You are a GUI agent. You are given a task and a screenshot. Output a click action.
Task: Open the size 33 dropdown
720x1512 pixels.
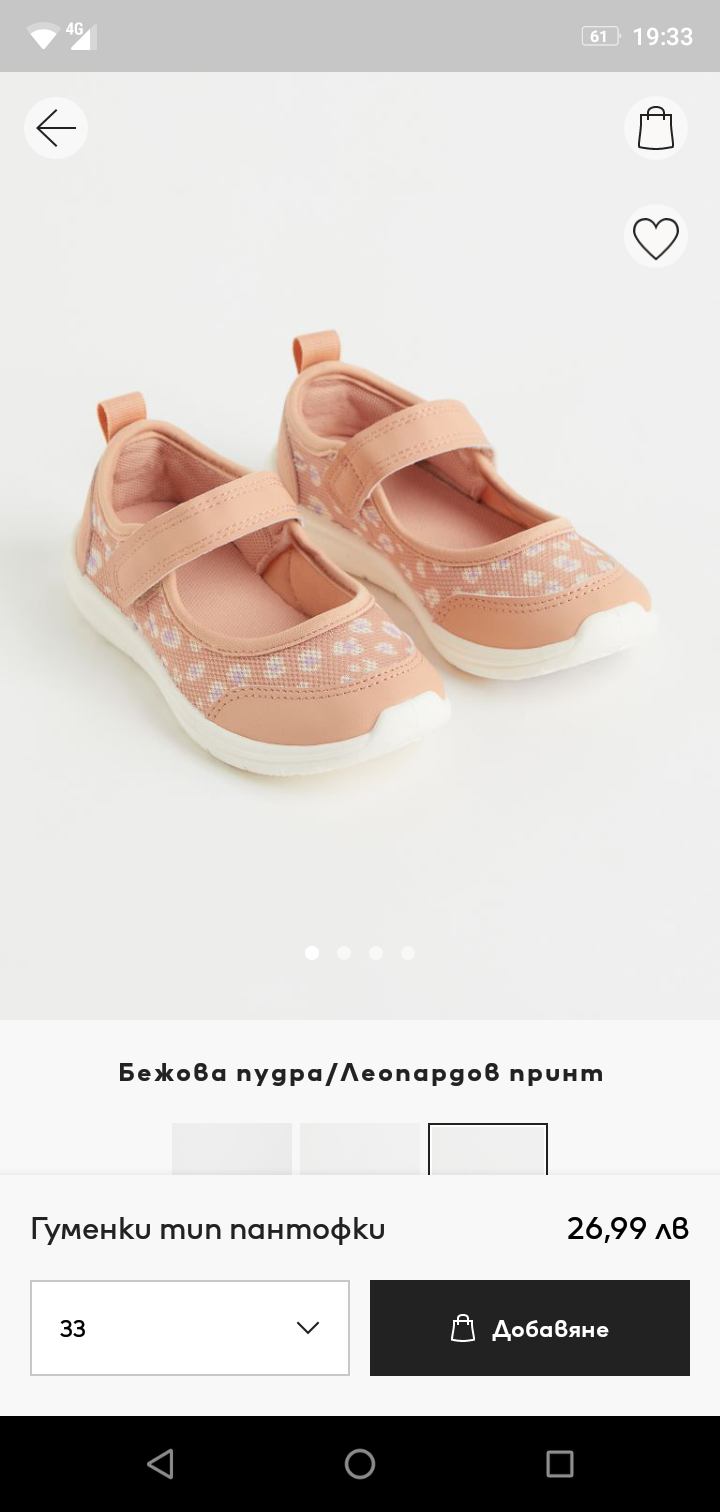190,1328
